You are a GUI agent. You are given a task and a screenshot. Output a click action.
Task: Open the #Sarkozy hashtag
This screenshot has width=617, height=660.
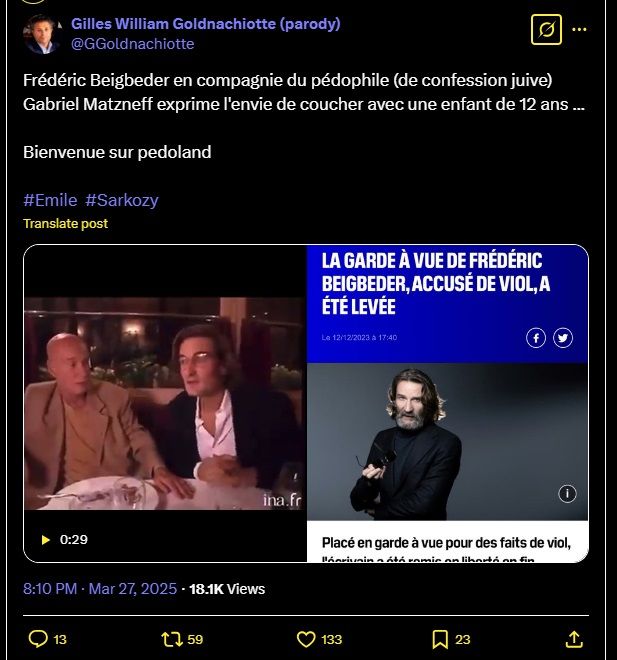(x=122, y=200)
